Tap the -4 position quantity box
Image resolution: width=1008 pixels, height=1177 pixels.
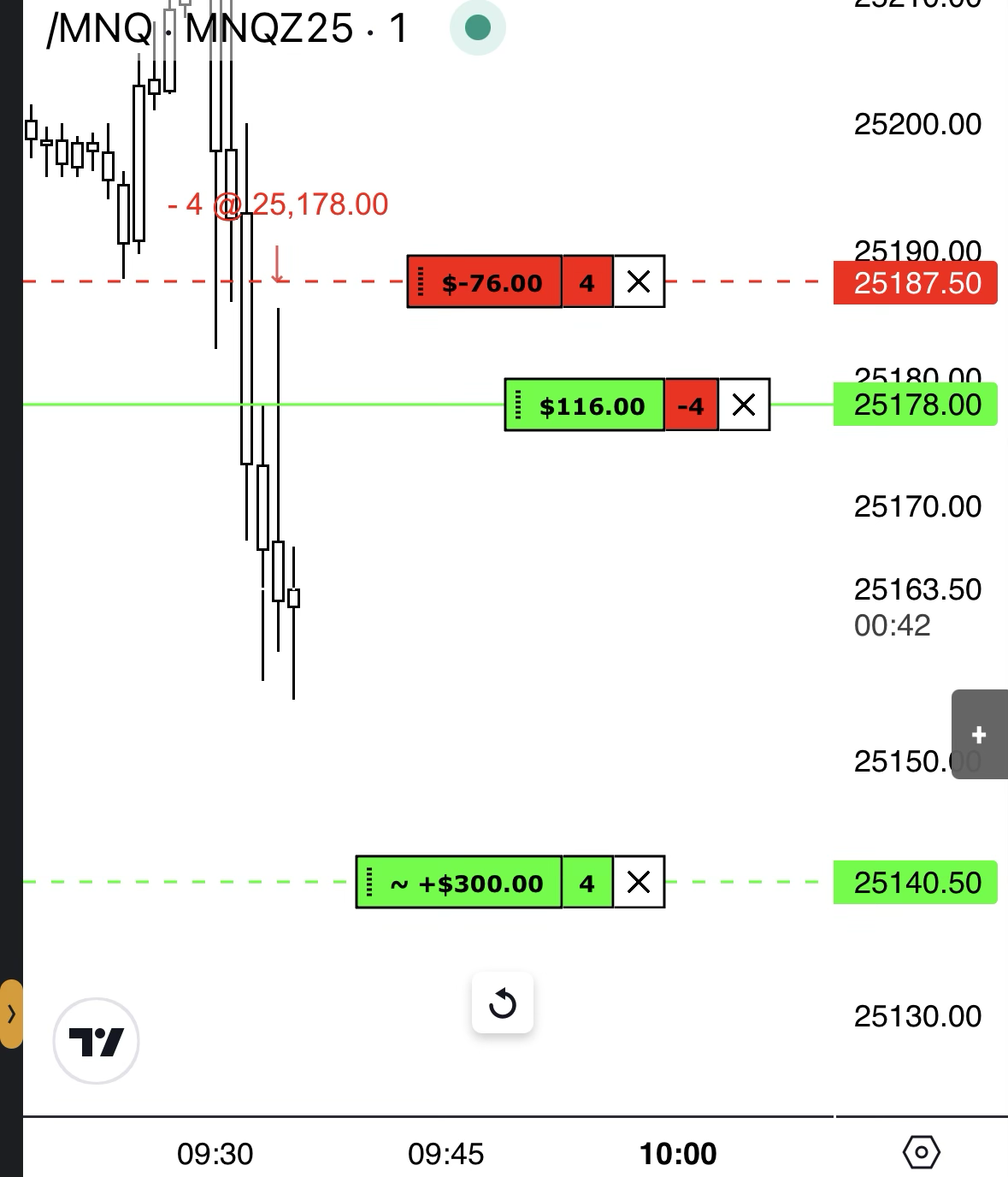tap(691, 406)
